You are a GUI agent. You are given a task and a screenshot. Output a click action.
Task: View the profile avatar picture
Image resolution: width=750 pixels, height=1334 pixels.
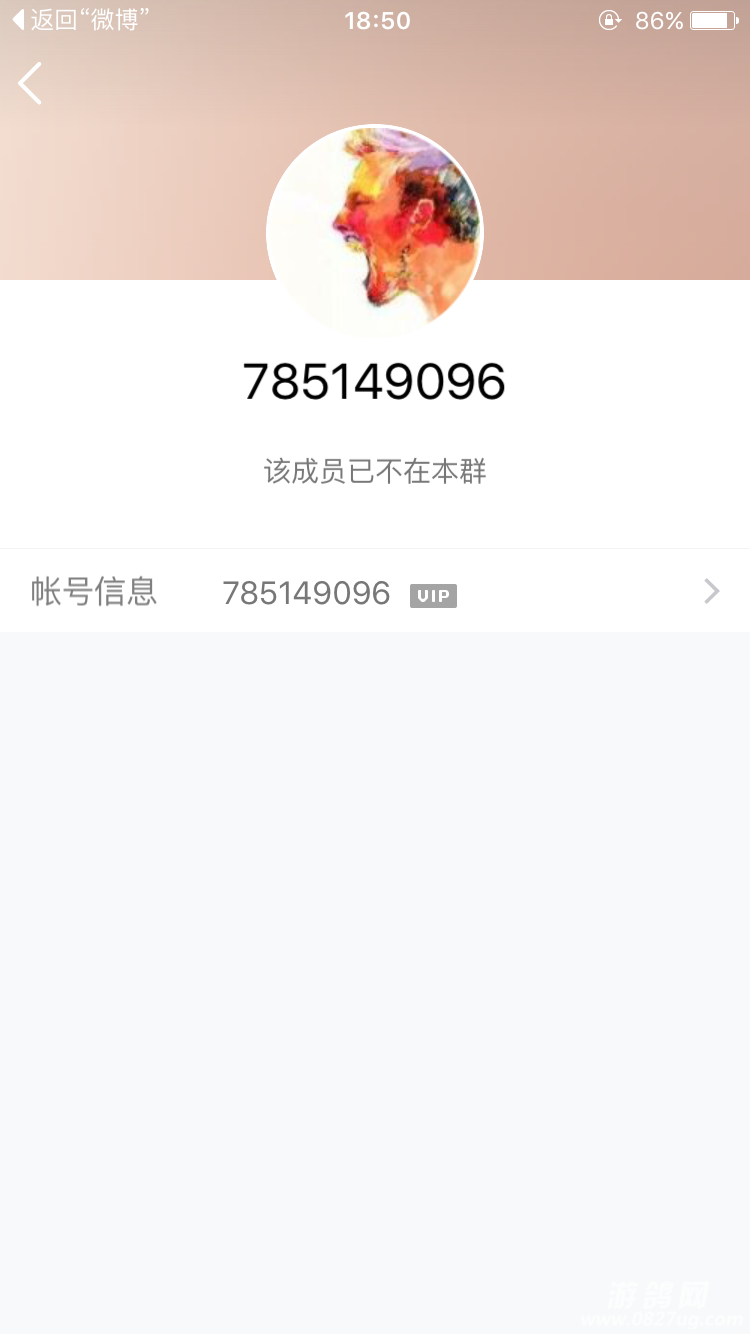click(x=375, y=232)
